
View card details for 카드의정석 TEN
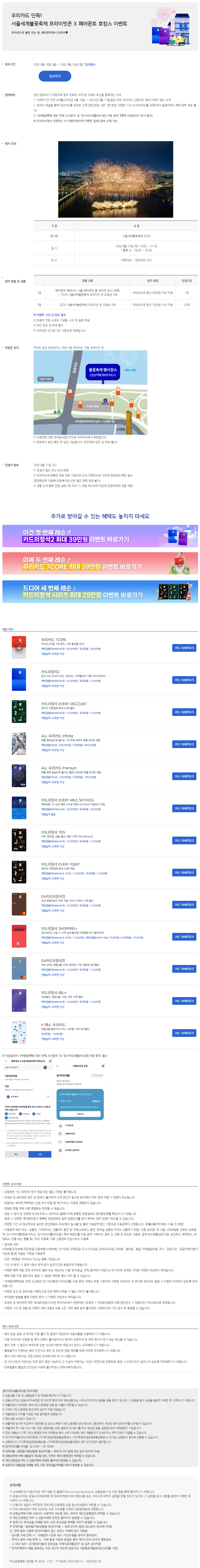pos(184,841)
